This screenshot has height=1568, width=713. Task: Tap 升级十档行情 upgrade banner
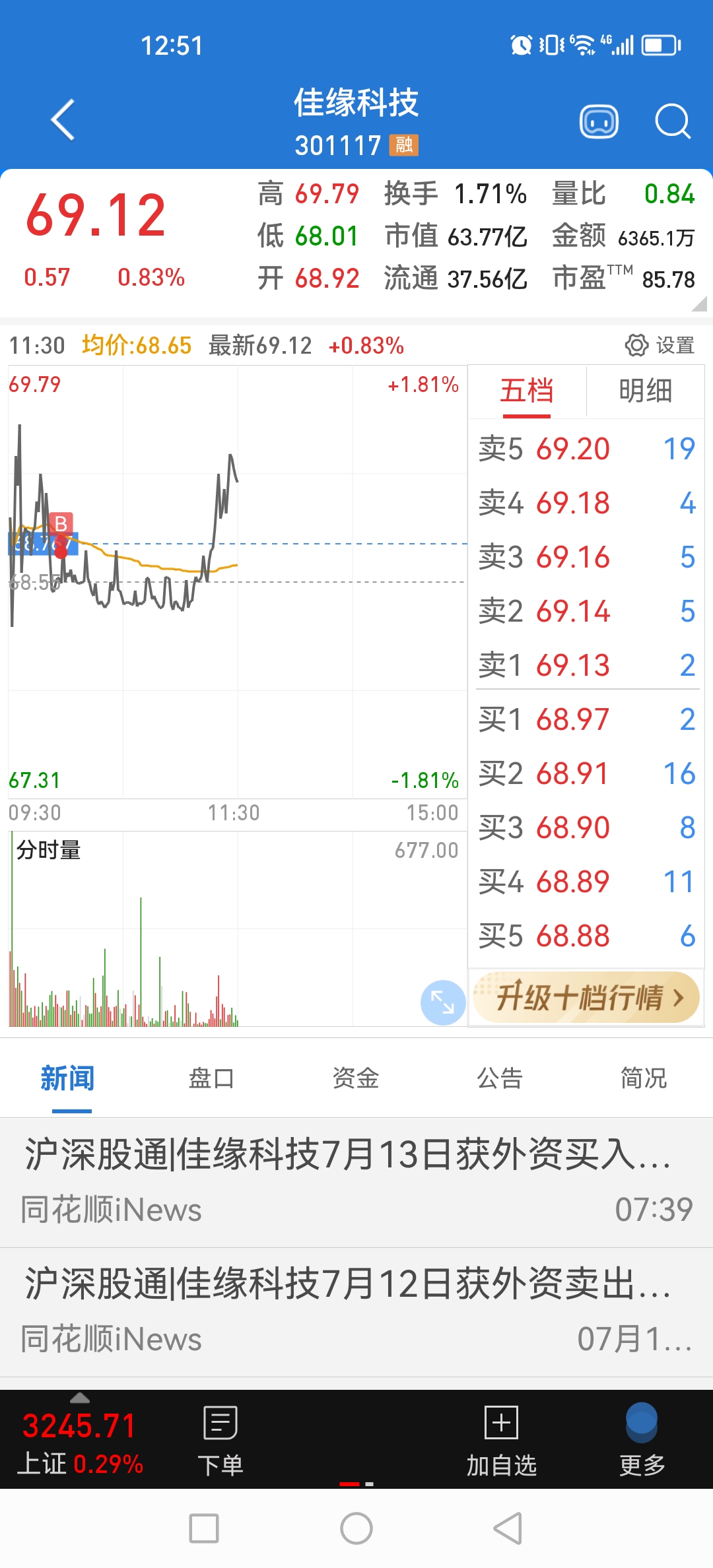586,996
